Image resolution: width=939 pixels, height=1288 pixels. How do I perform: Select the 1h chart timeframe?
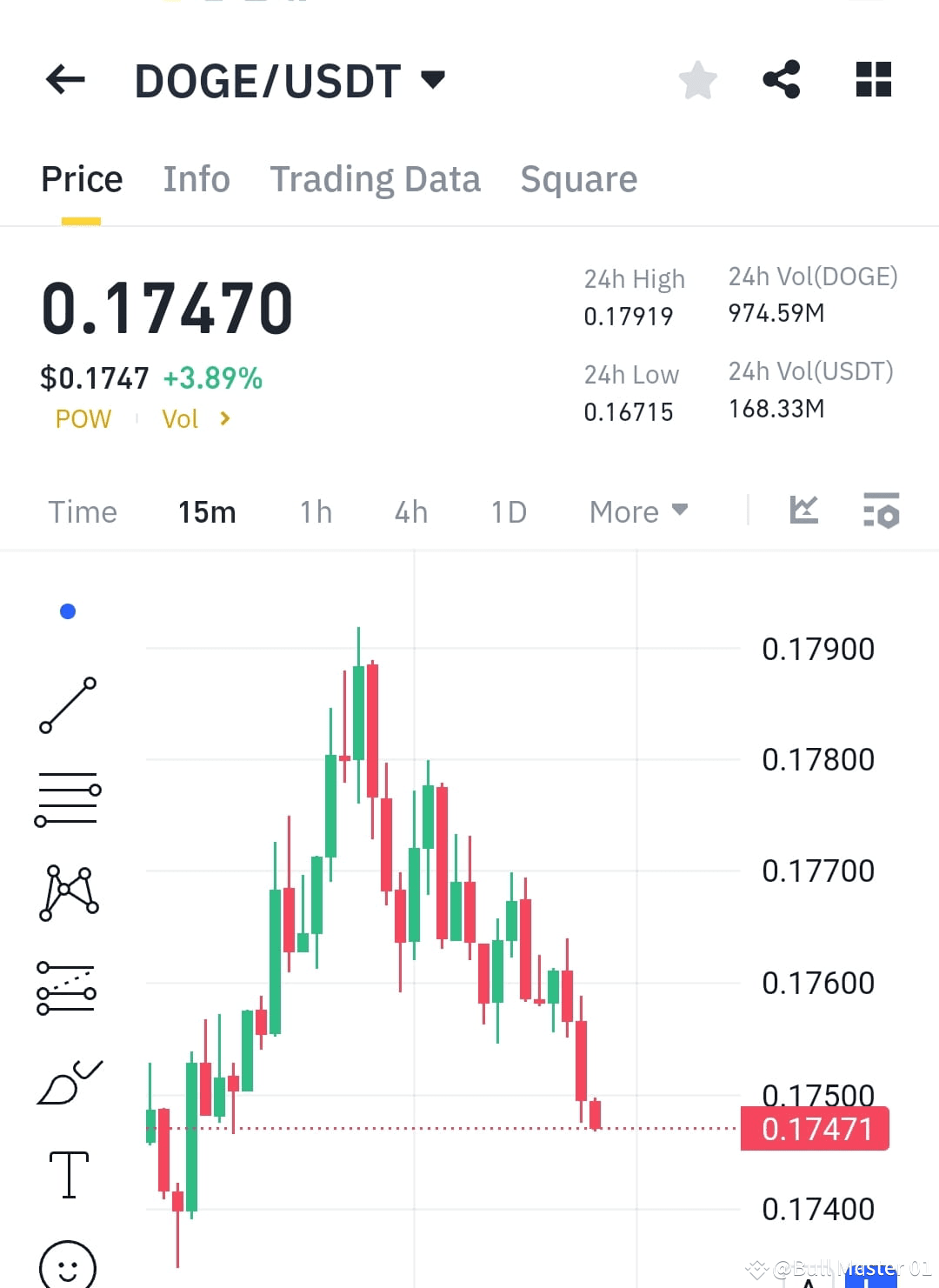[315, 512]
